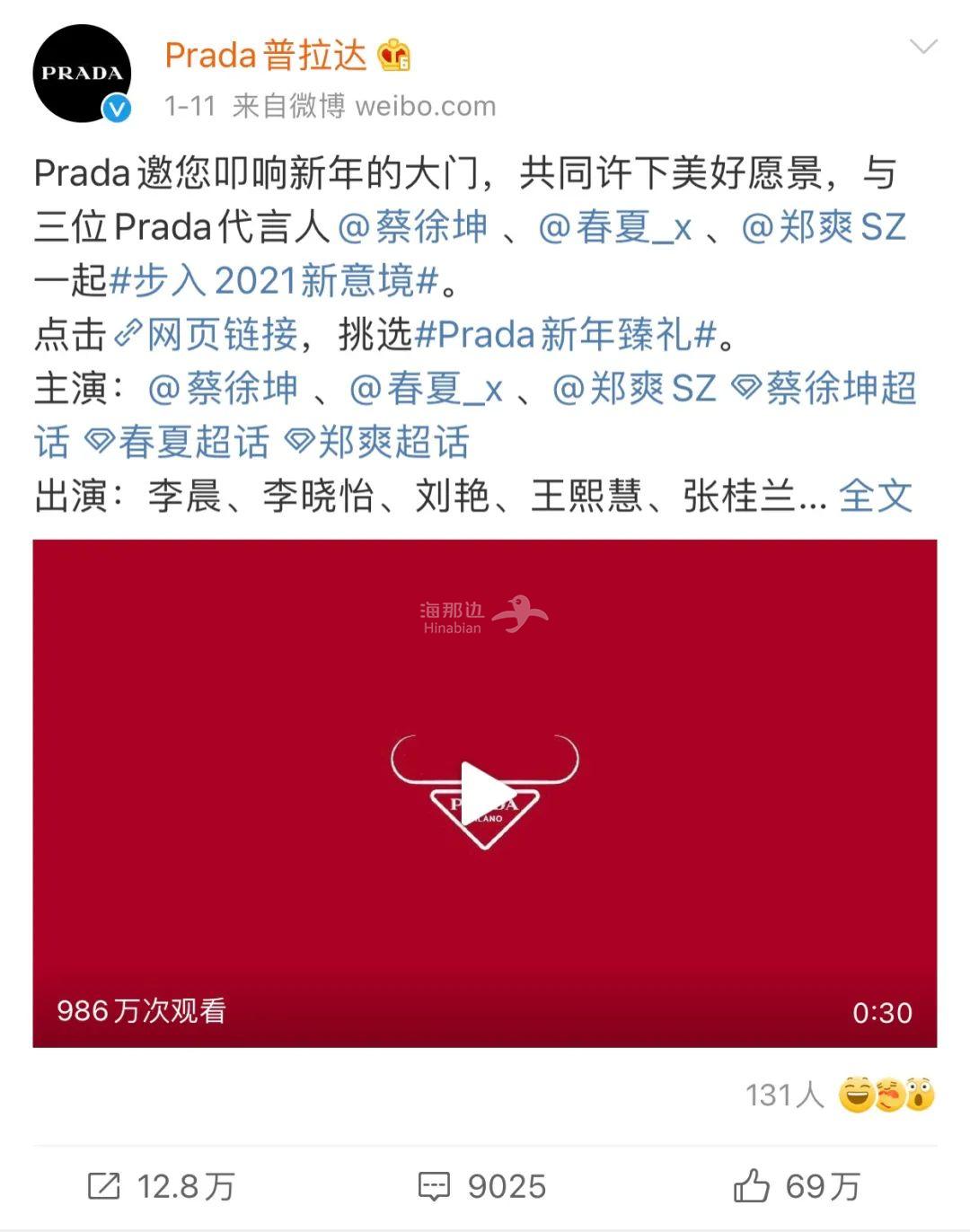Like this post with 69万 likes
Viewport: 970px width, 1232px height.
798,1187
